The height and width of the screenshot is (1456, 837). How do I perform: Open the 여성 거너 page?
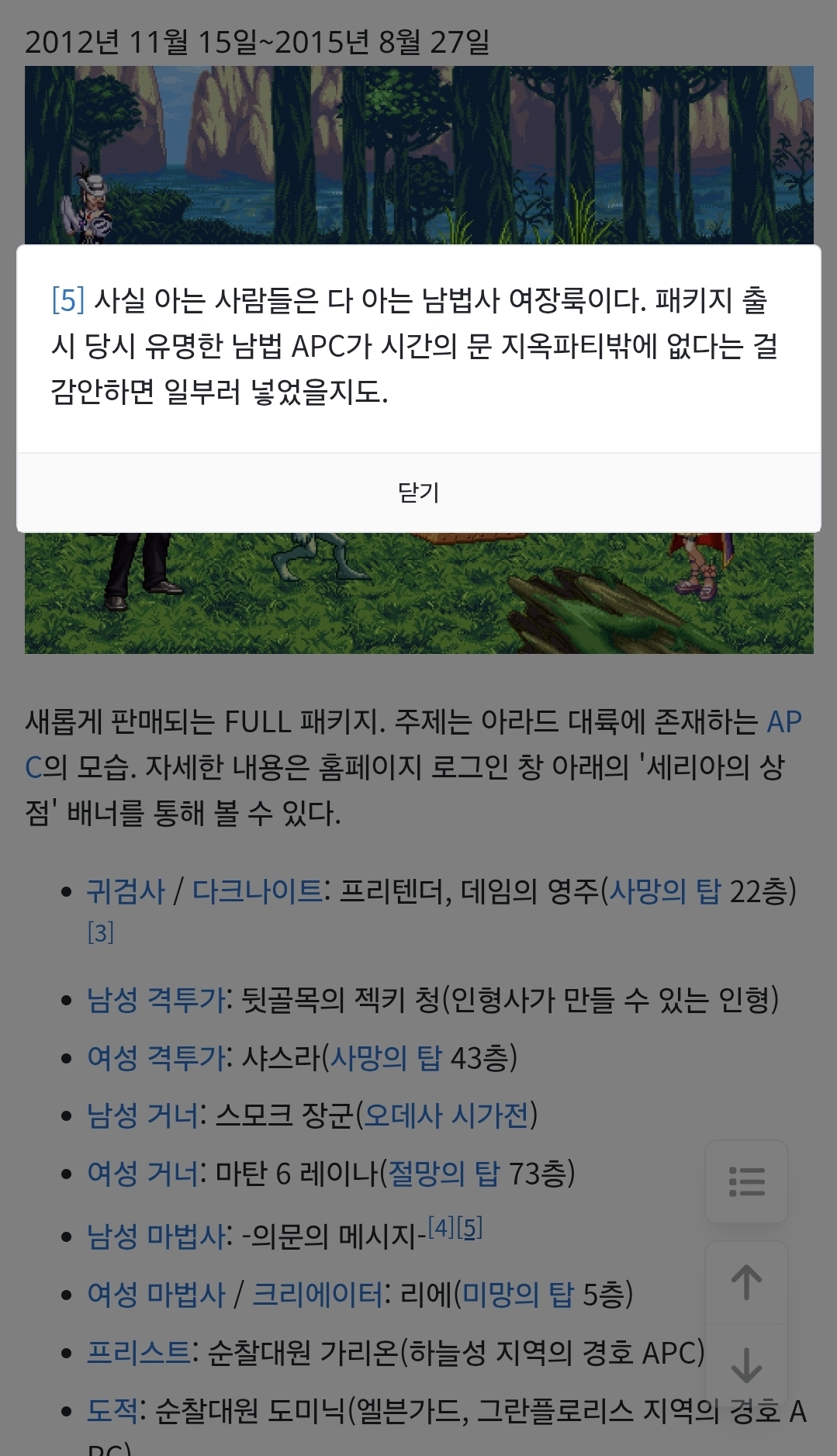click(x=143, y=1174)
